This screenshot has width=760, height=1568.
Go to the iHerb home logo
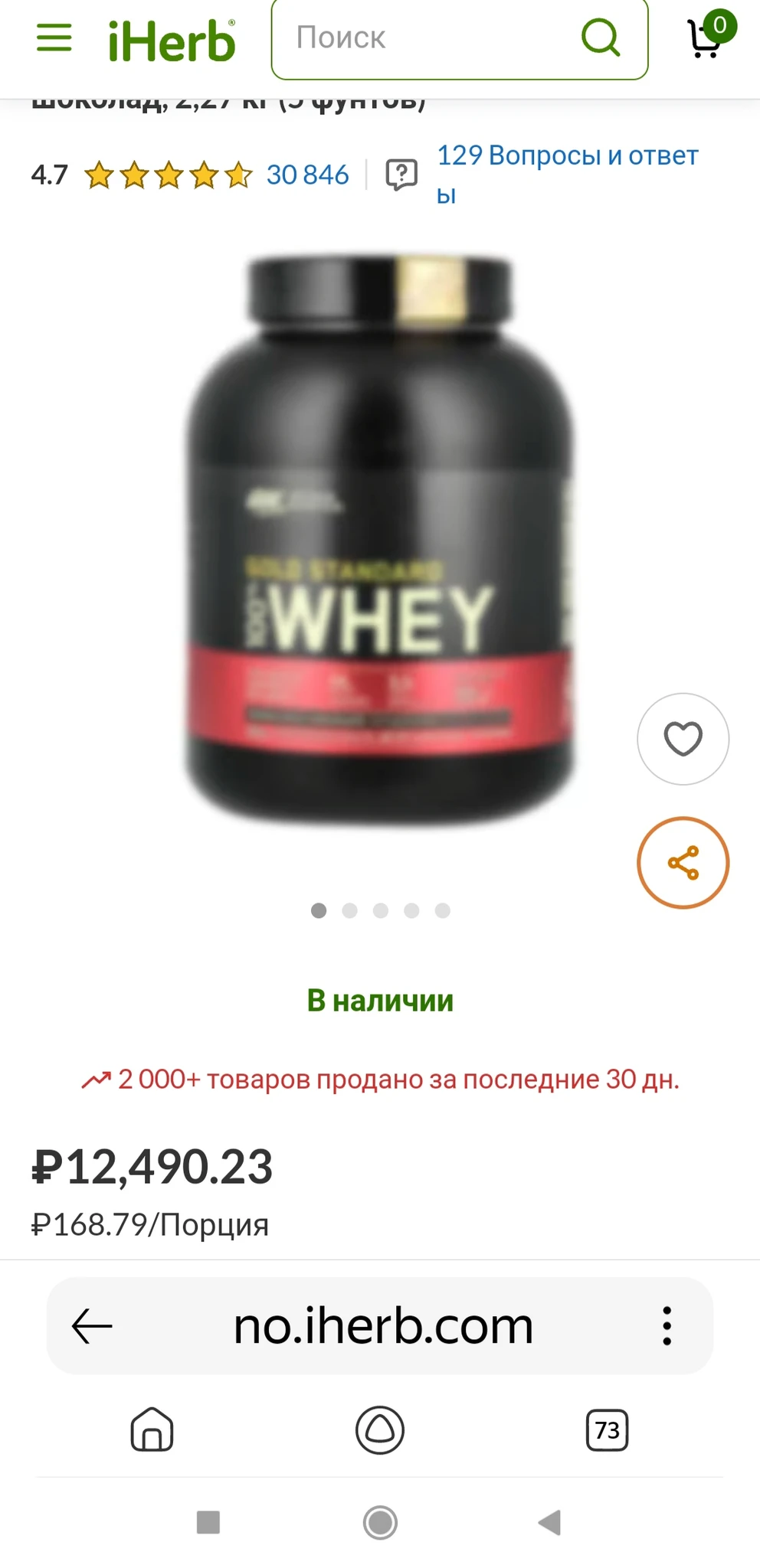pyautogui.click(x=172, y=40)
